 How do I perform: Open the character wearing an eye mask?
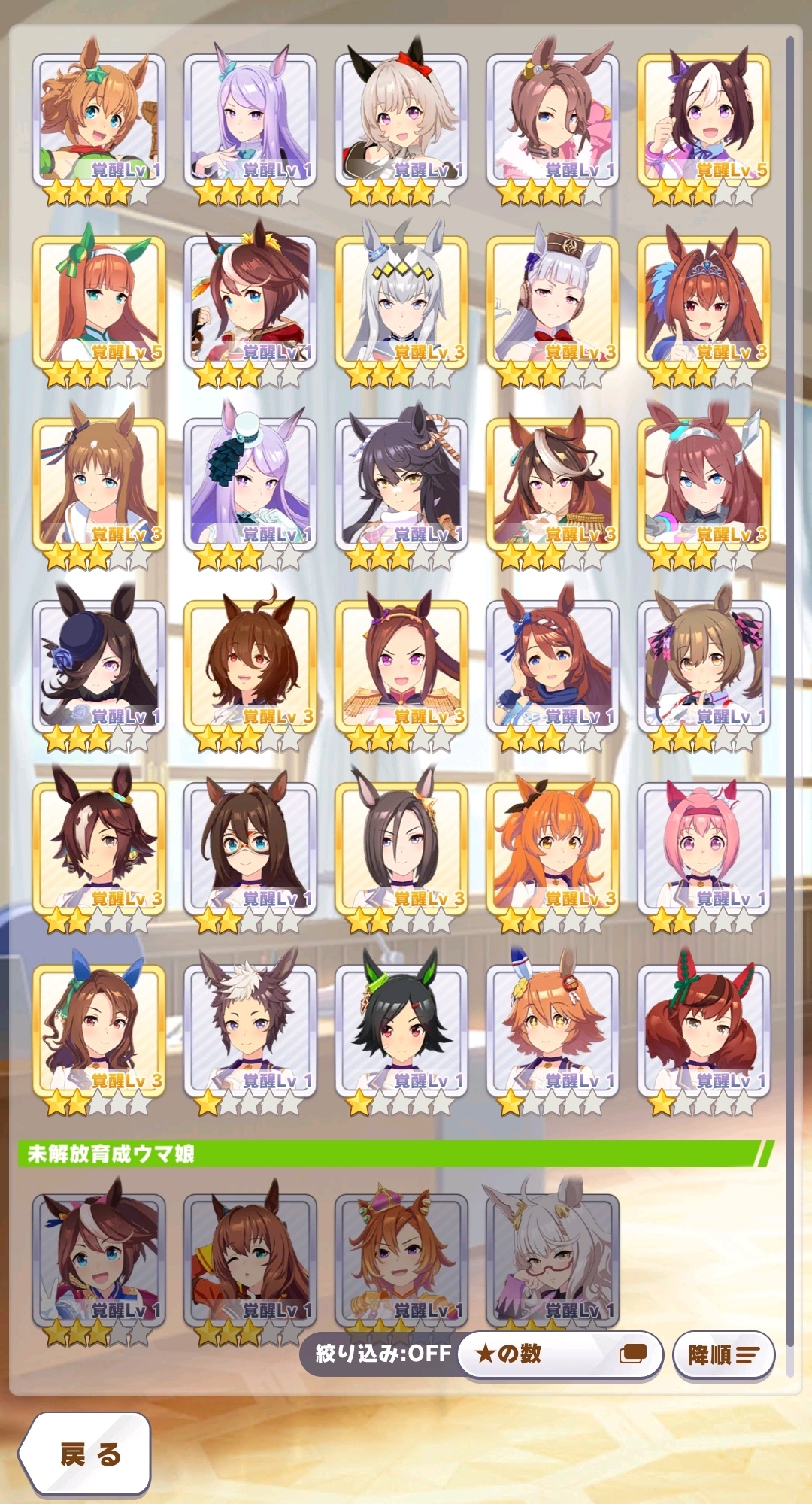[250, 850]
